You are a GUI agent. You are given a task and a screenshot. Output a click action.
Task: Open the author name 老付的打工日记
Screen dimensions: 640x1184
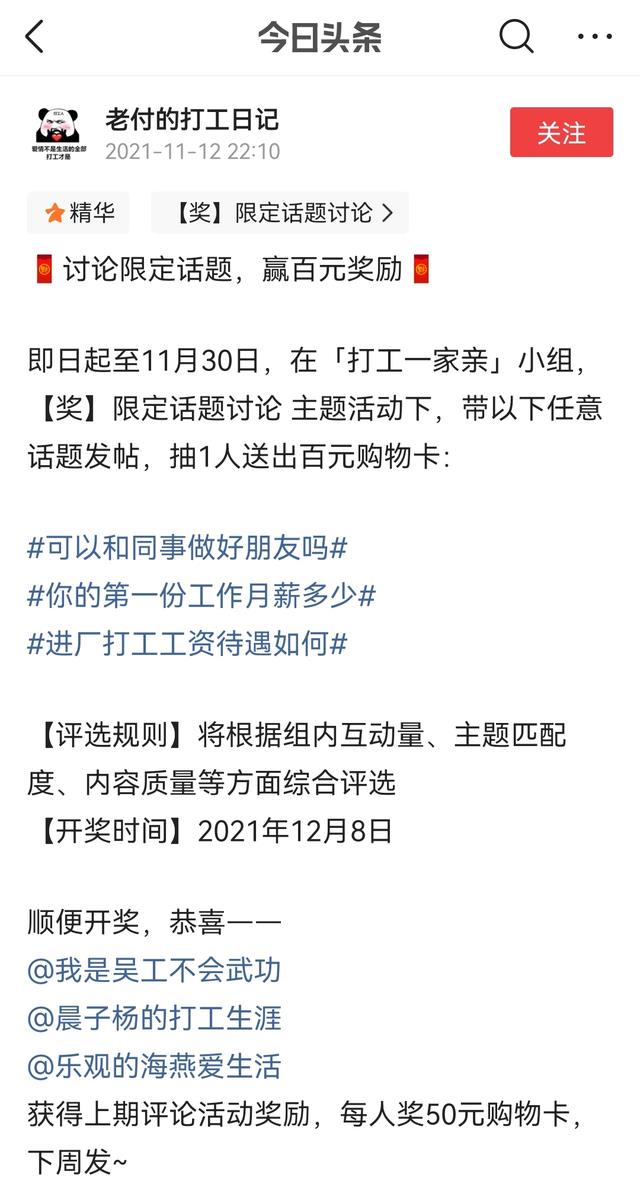[x=192, y=119]
